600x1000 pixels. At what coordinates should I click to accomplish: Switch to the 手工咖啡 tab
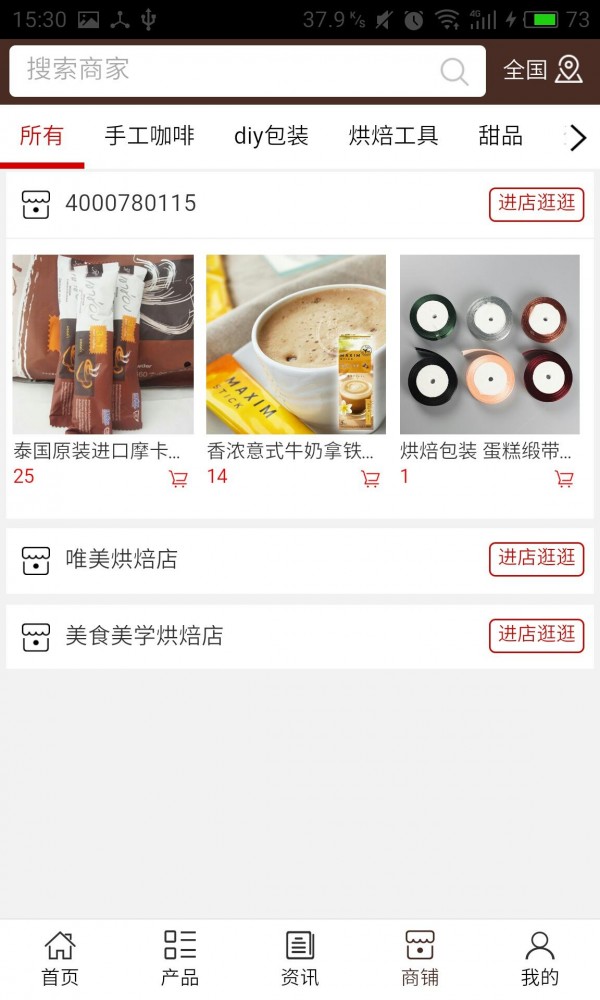[149, 137]
